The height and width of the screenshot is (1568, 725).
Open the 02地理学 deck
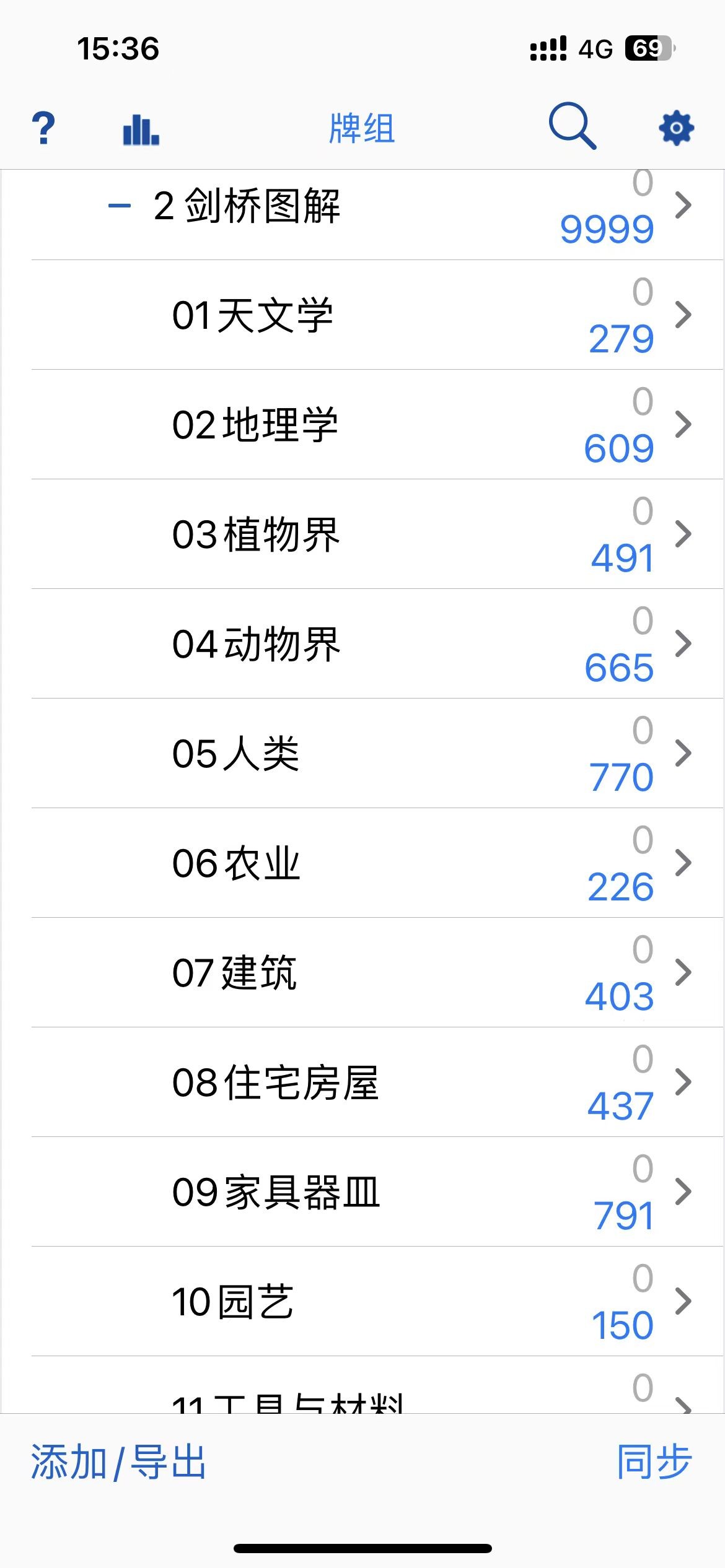tap(377, 424)
